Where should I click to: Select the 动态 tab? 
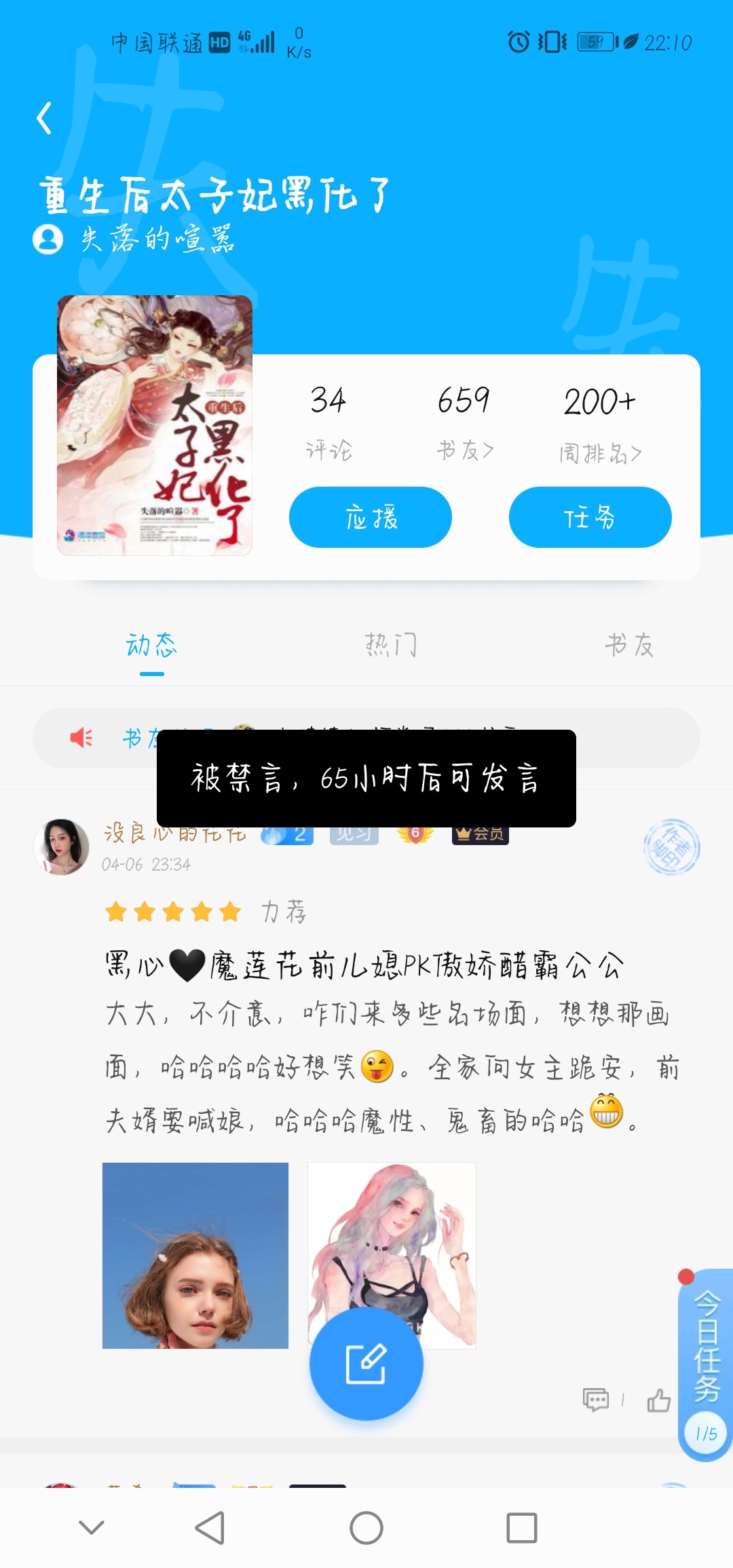coord(151,645)
